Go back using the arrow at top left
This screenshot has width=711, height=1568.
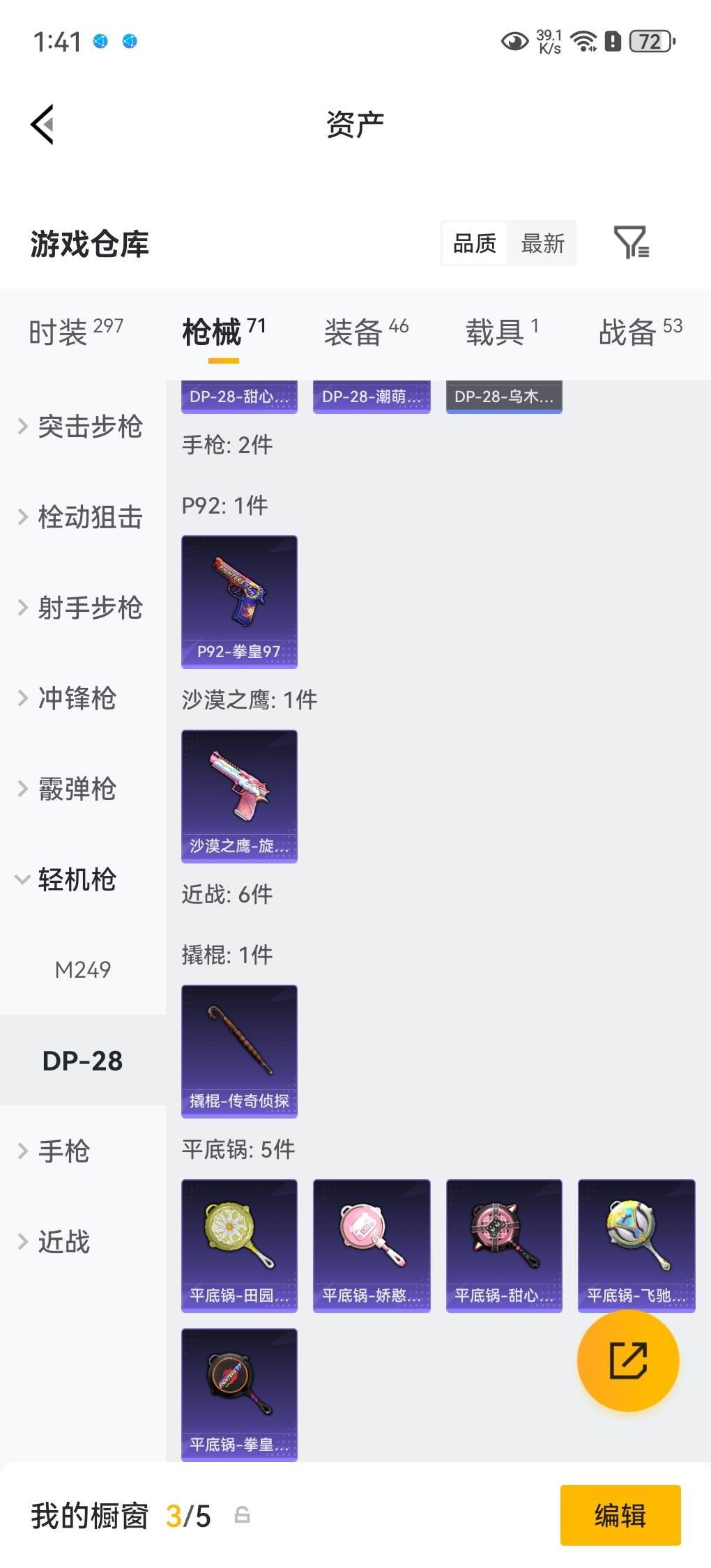43,123
